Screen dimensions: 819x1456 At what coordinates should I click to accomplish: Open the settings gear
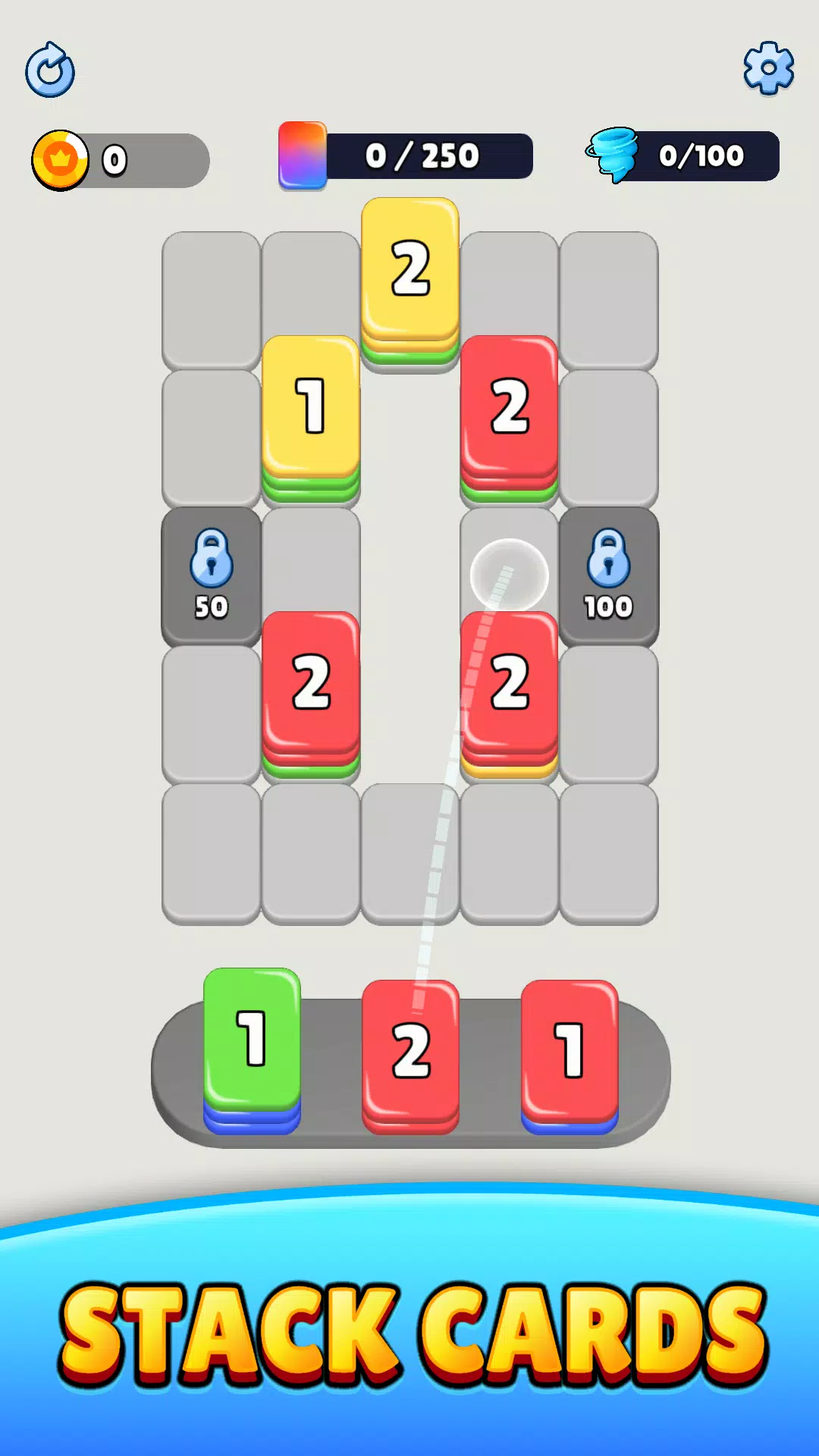click(768, 69)
